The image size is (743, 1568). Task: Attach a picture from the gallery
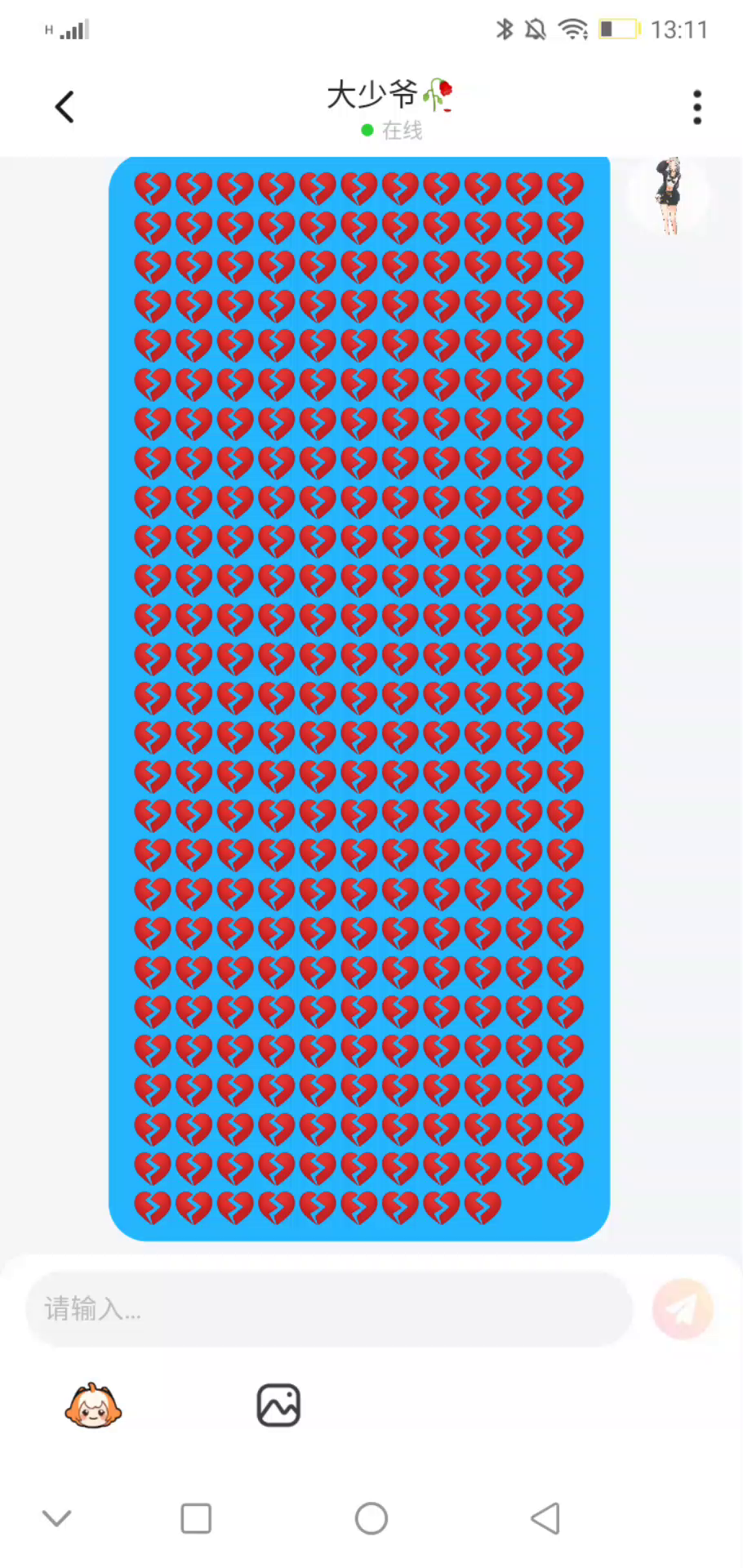coord(278,1405)
